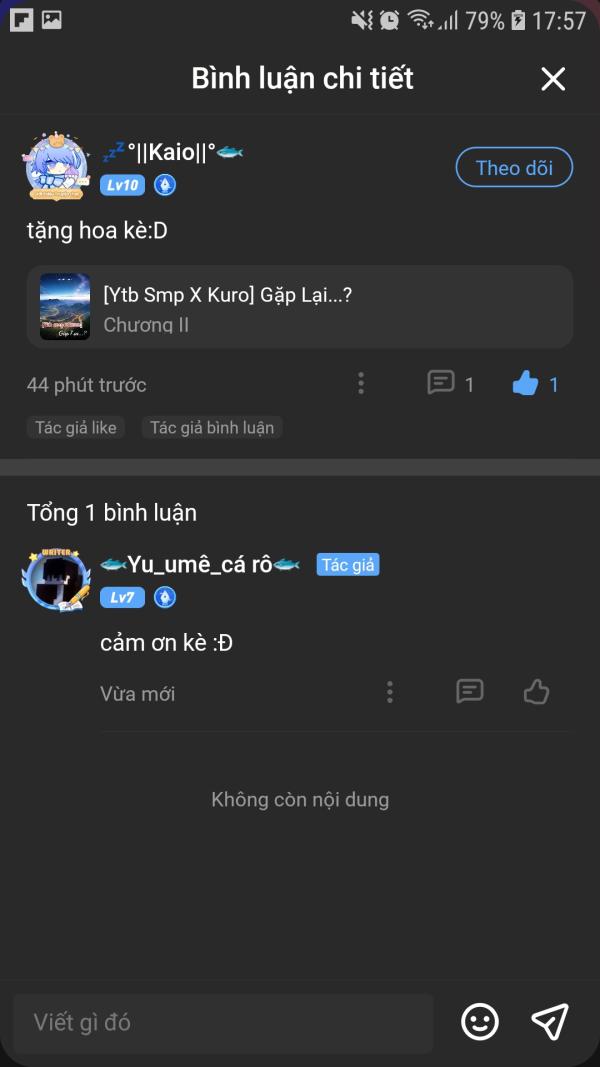Image resolution: width=600 pixels, height=1067 pixels.
Task: Open the story card Gặp Lại...? Chương II
Action: tap(300, 306)
